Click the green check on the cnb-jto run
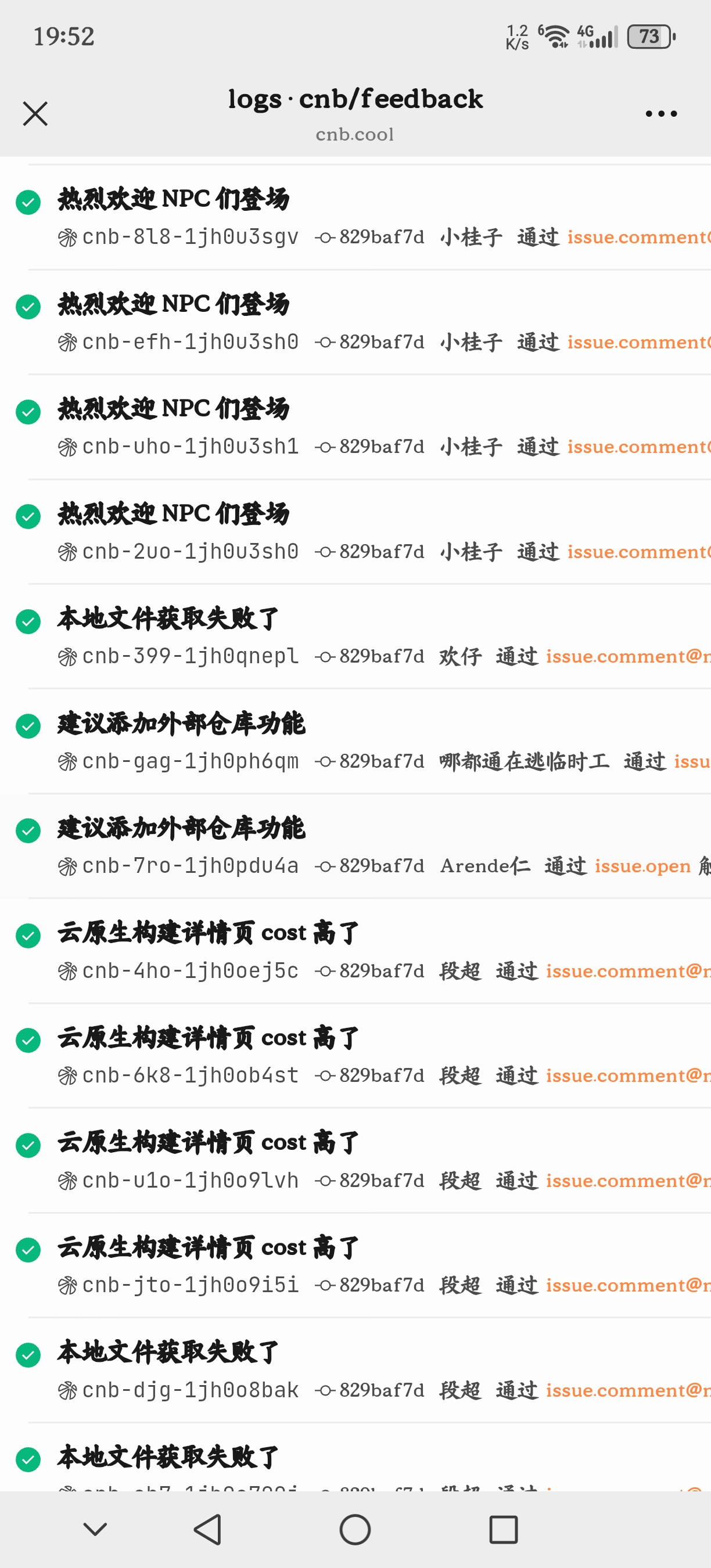This screenshot has width=711, height=1568. [x=28, y=1249]
